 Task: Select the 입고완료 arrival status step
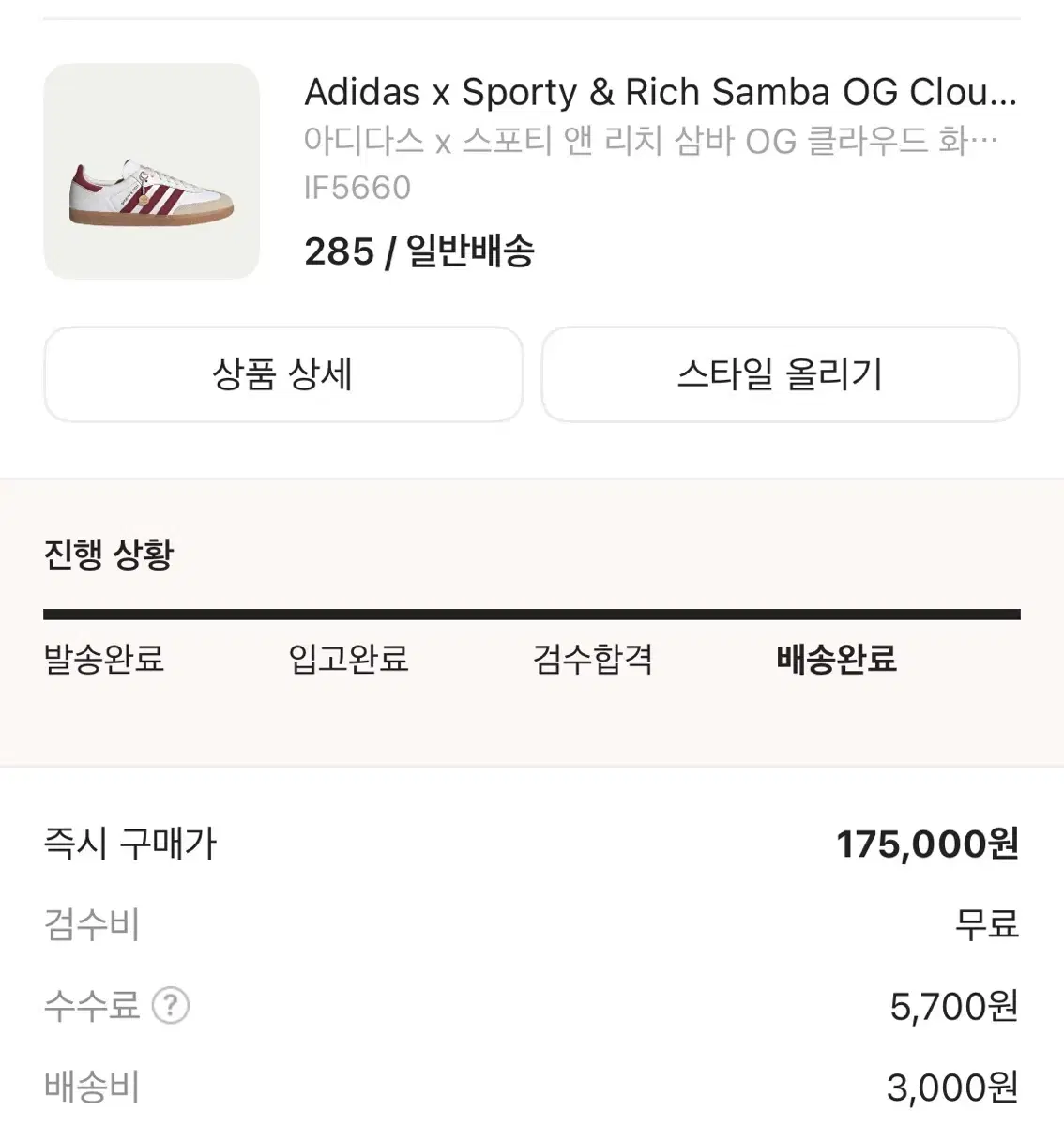coord(349,661)
